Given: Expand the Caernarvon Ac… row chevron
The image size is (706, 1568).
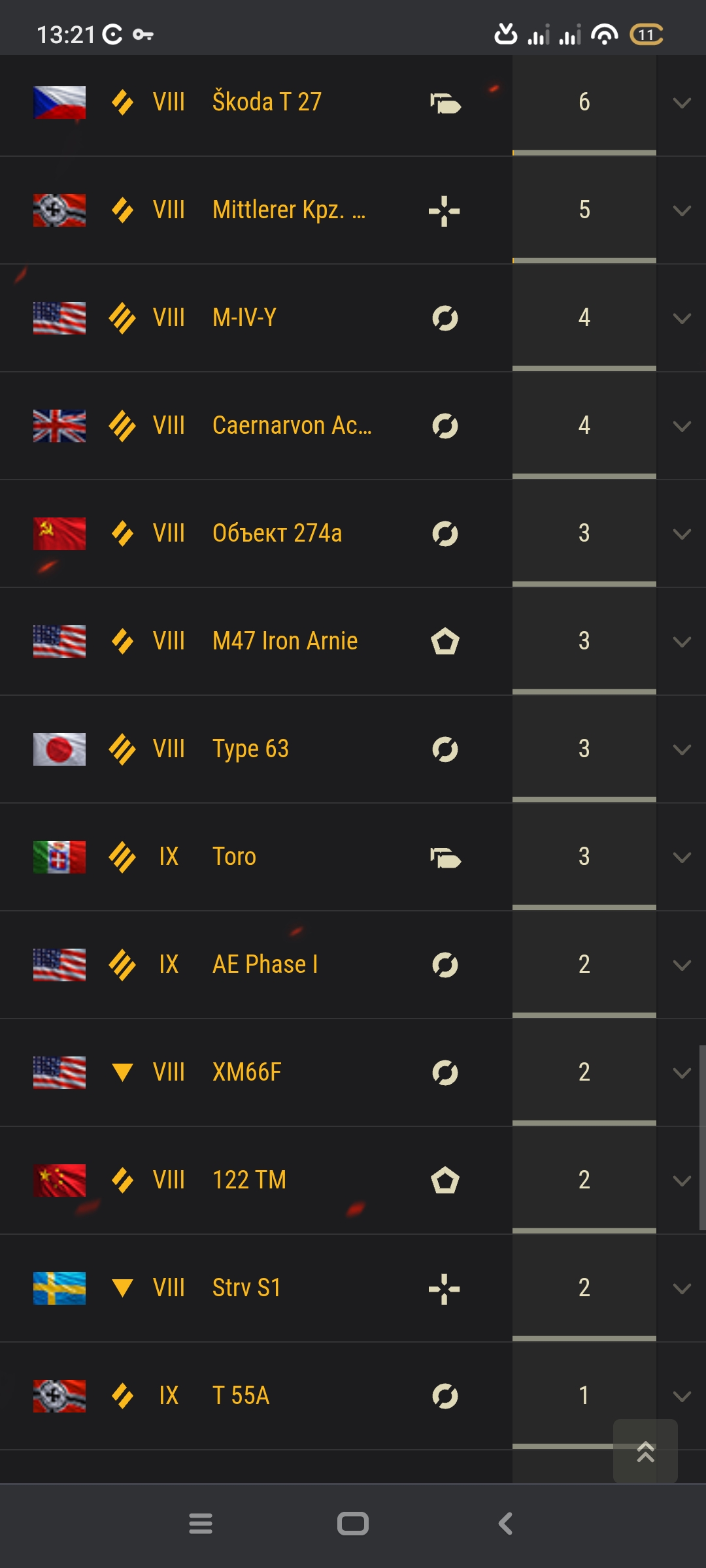Looking at the screenshot, I should (682, 427).
